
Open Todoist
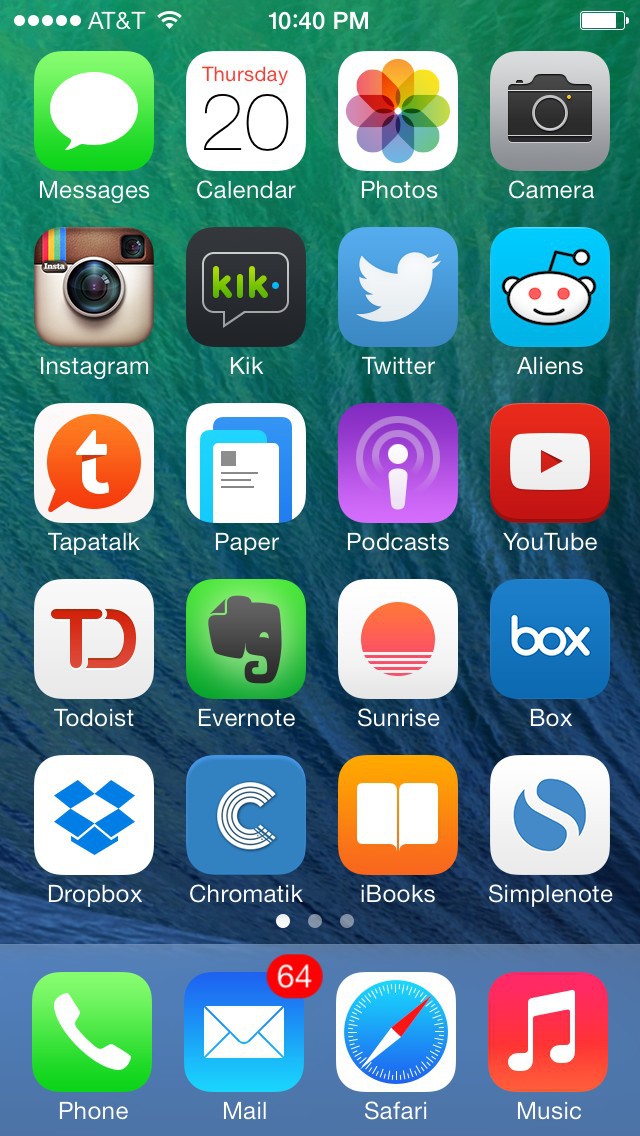coord(94,639)
